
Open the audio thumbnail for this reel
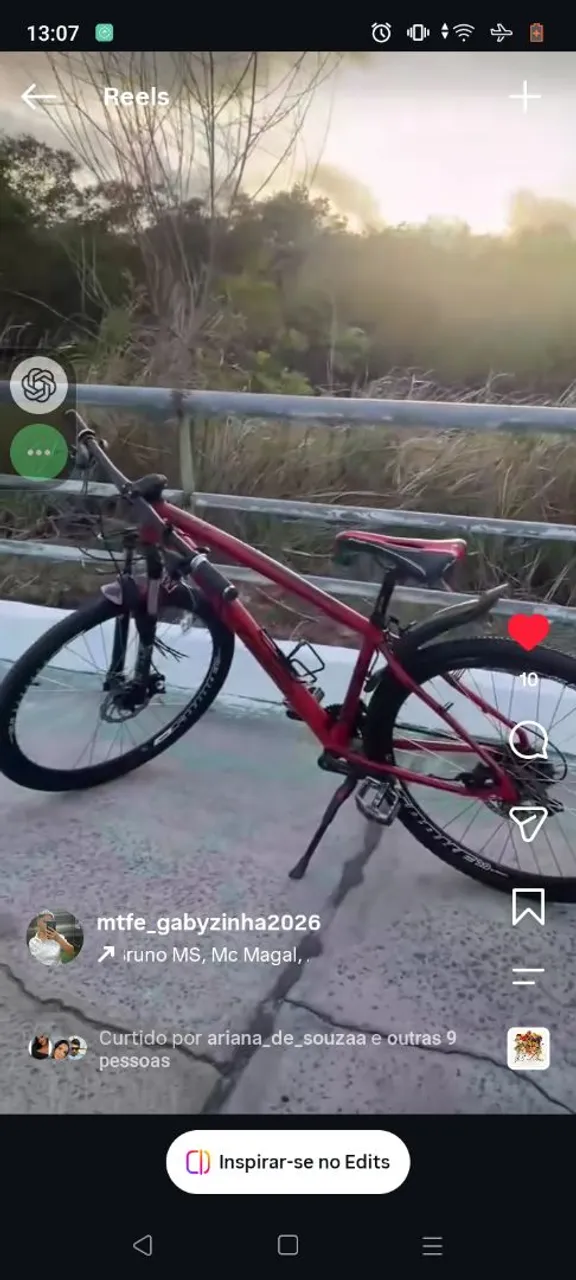[x=528, y=1048]
